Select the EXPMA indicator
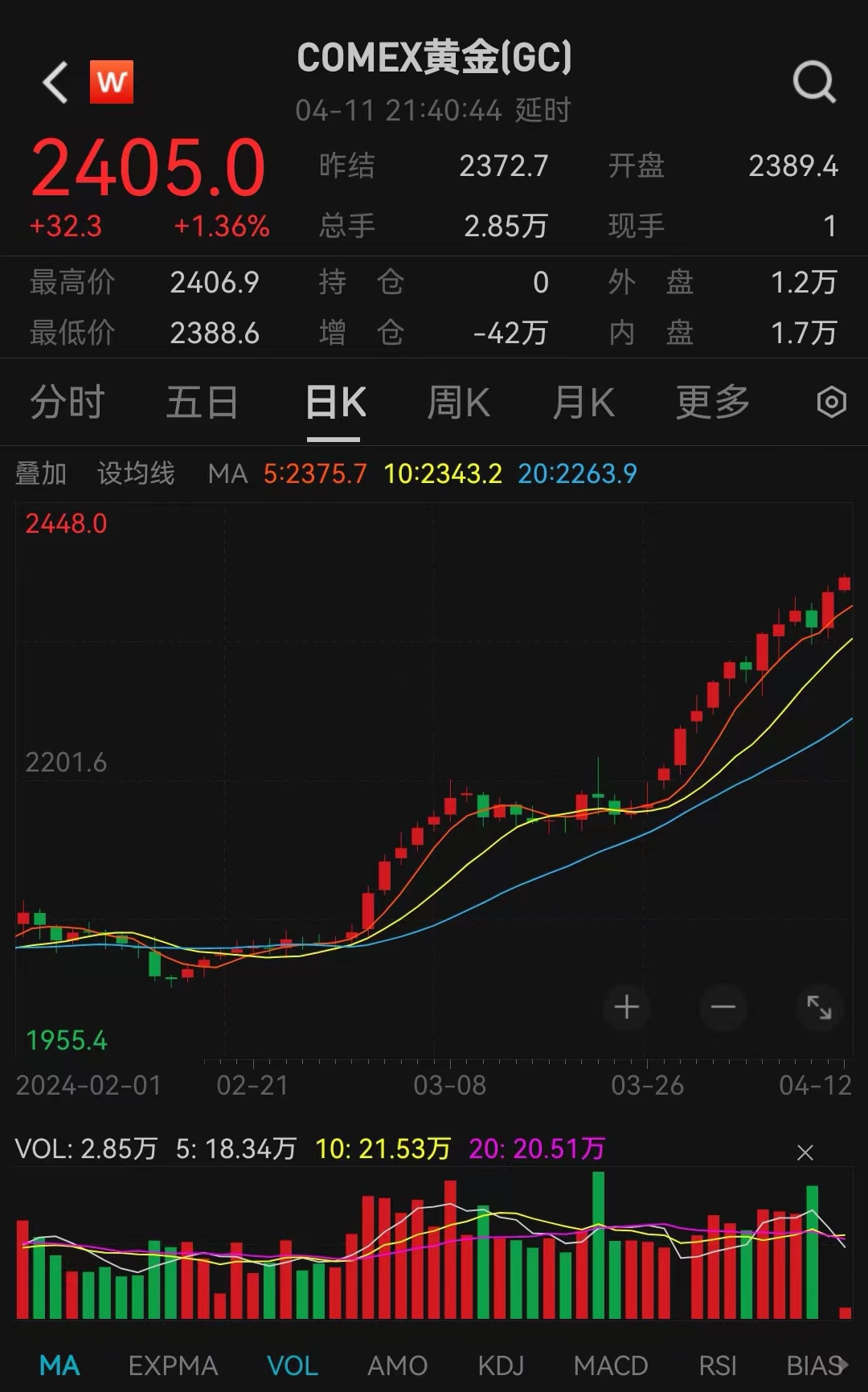 [x=173, y=1365]
